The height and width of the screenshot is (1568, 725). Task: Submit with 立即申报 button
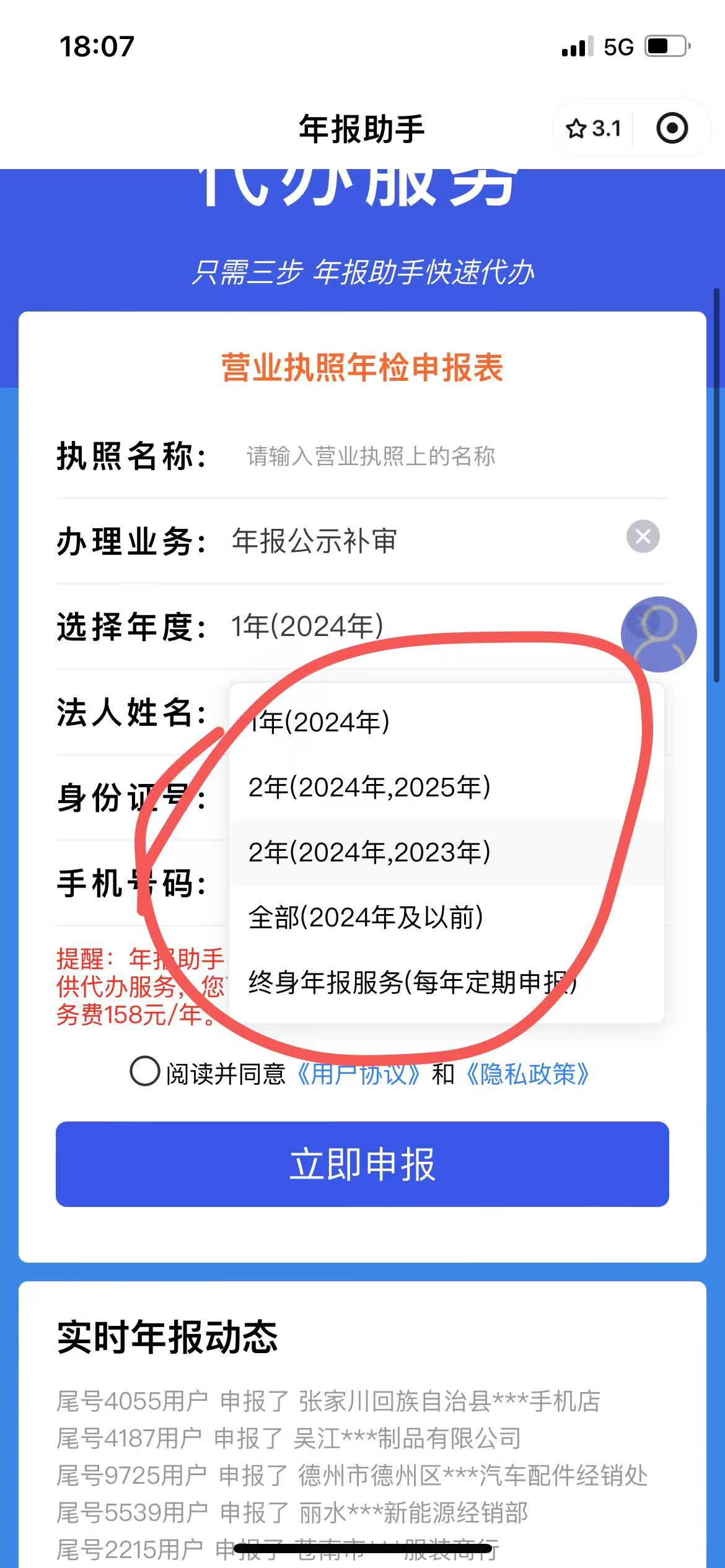tap(362, 1164)
